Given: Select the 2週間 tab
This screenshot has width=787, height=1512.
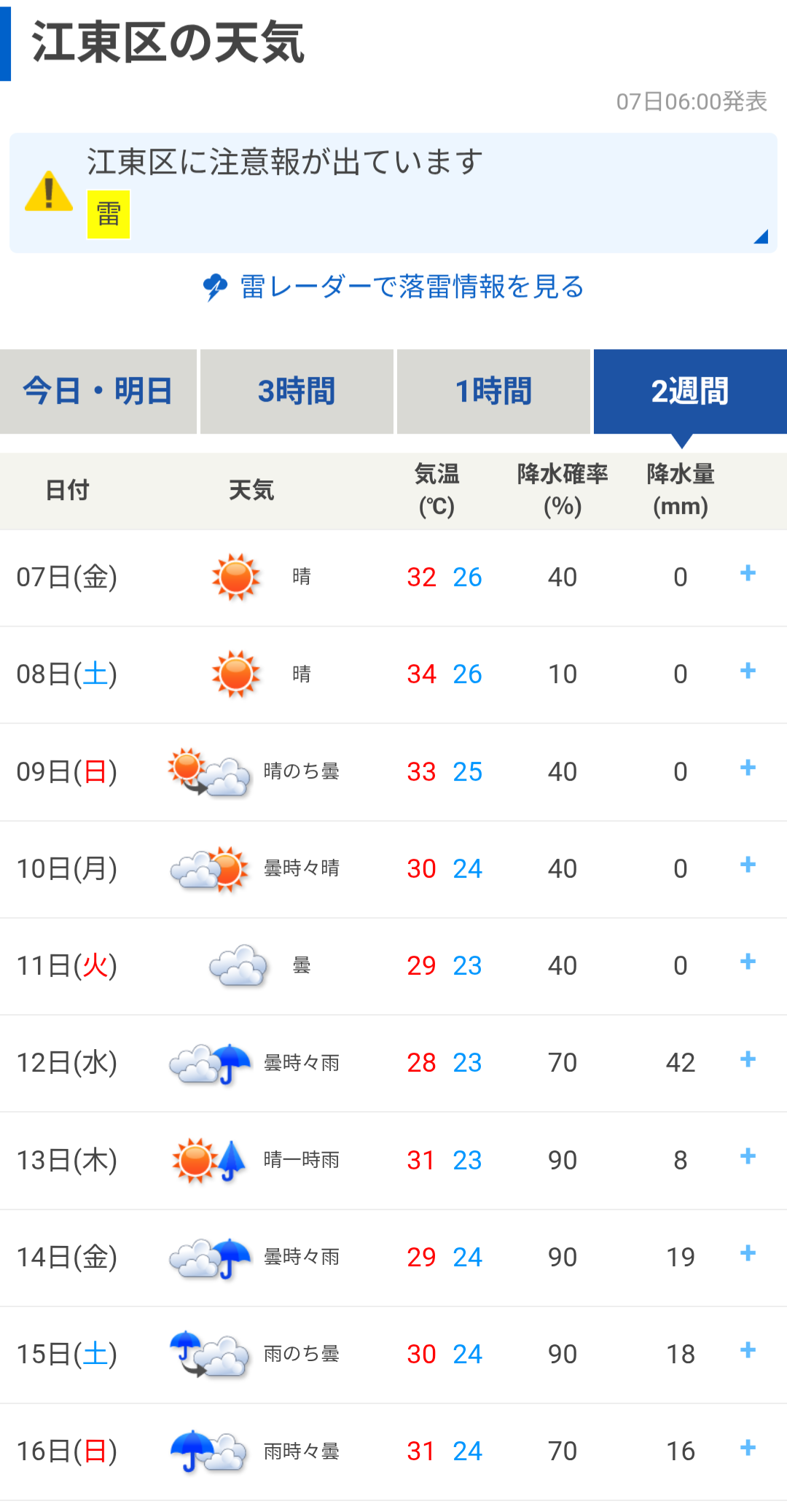Looking at the screenshot, I should (690, 391).
